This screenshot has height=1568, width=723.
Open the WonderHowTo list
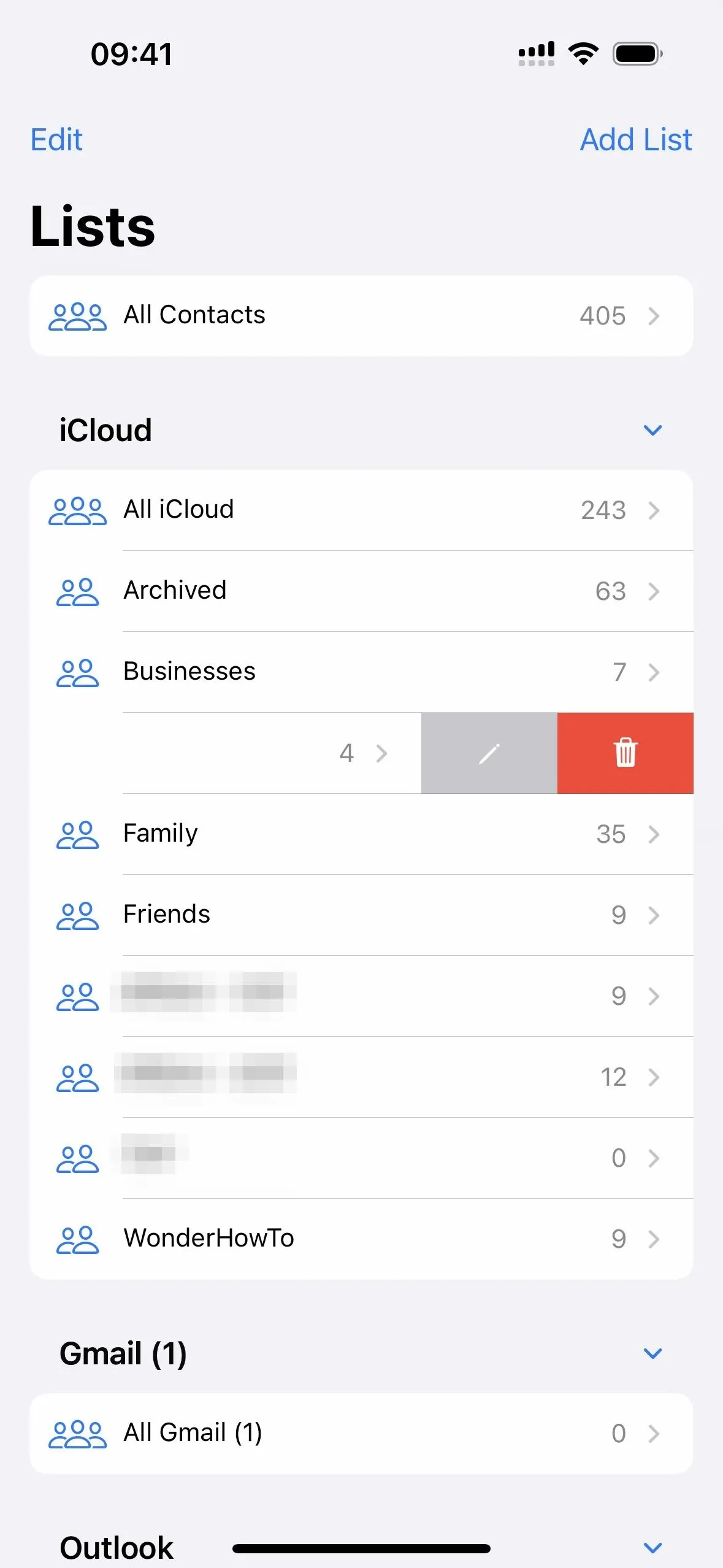coord(361,1239)
